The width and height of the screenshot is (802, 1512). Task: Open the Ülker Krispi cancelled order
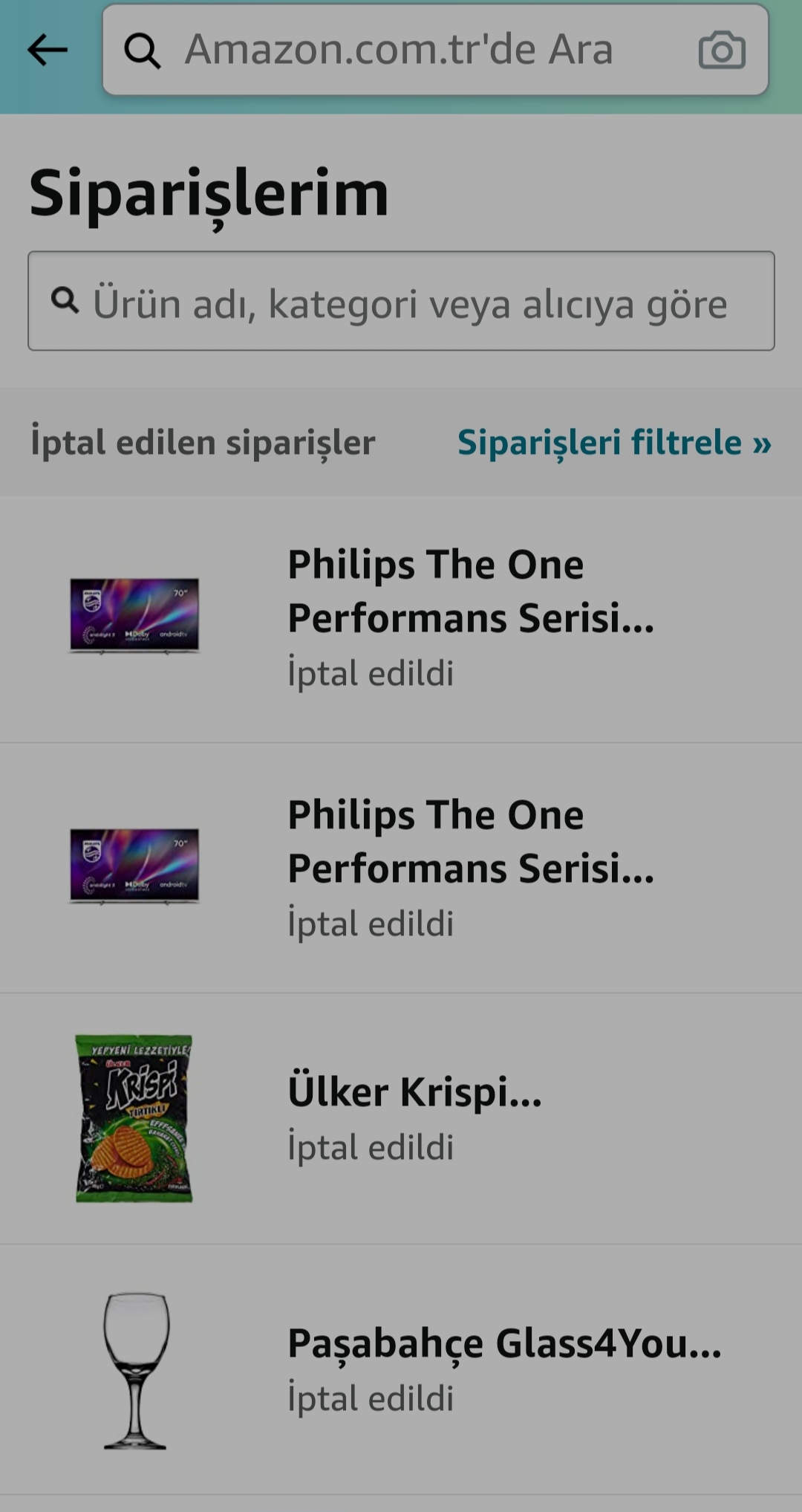tap(401, 1119)
